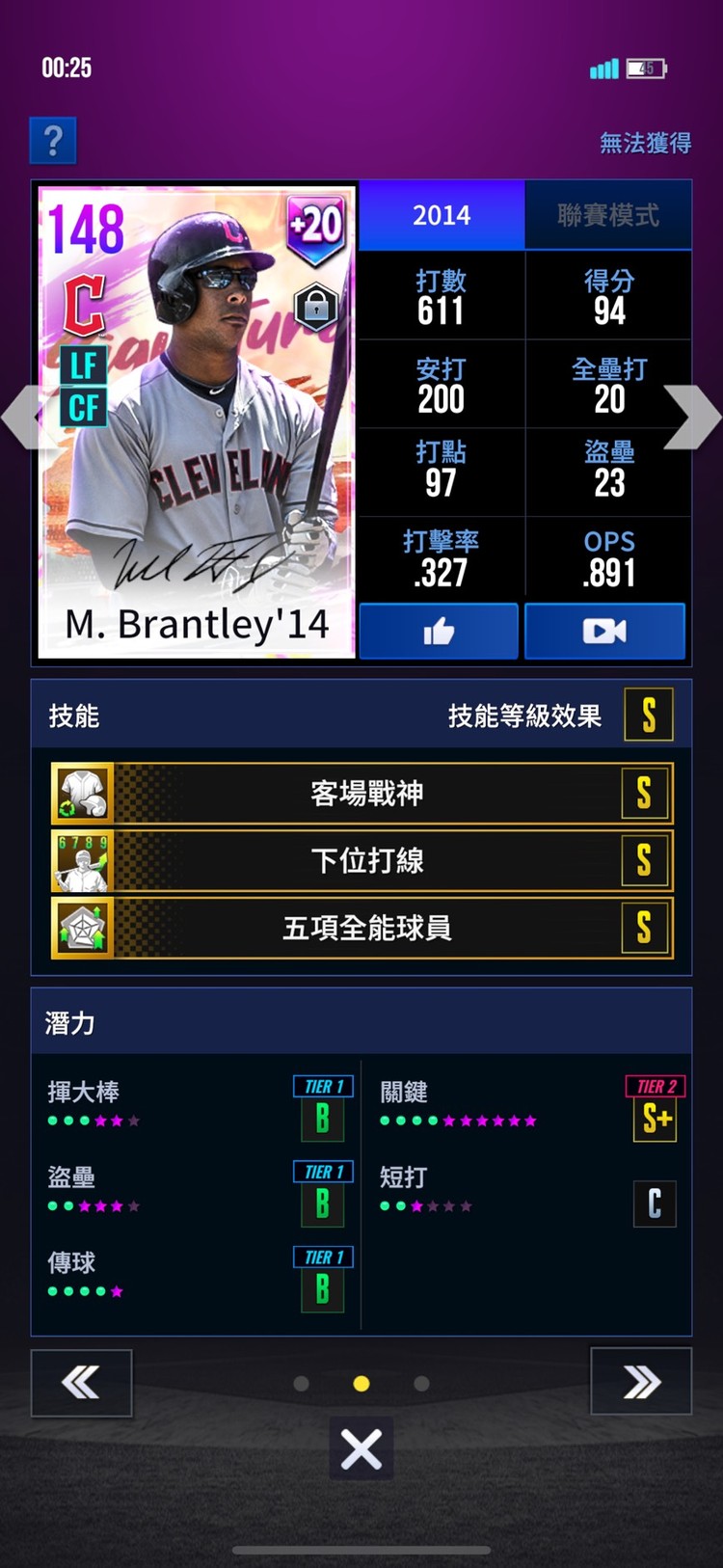Open the 客場戰神 skill row

pyautogui.click(x=361, y=794)
